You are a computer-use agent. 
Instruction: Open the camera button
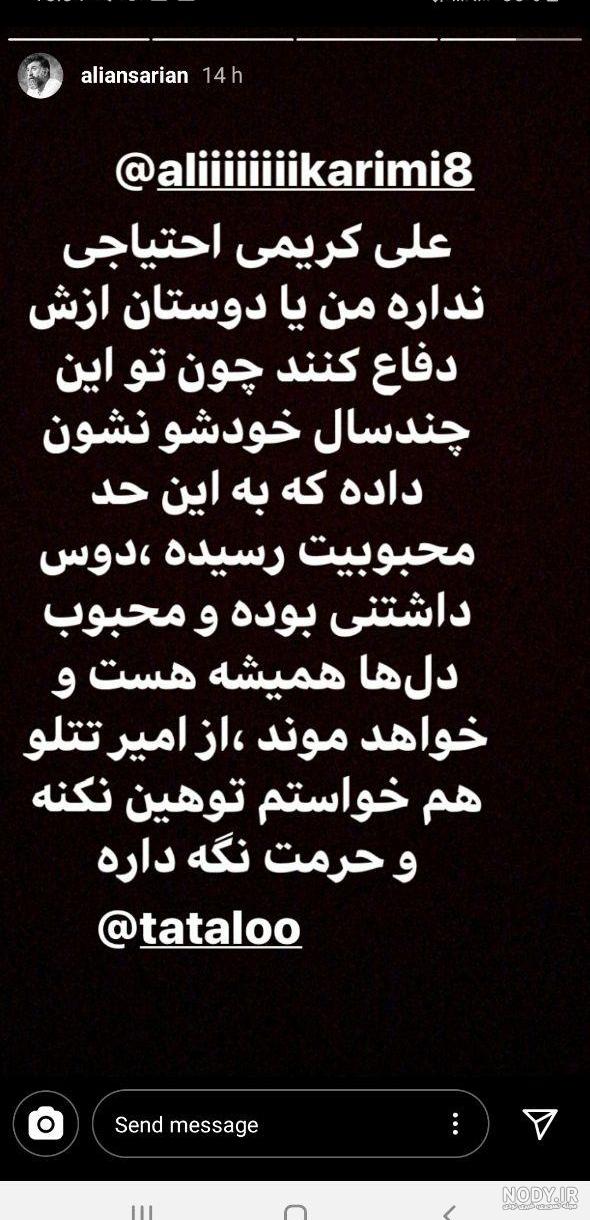pyautogui.click(x=45, y=1124)
